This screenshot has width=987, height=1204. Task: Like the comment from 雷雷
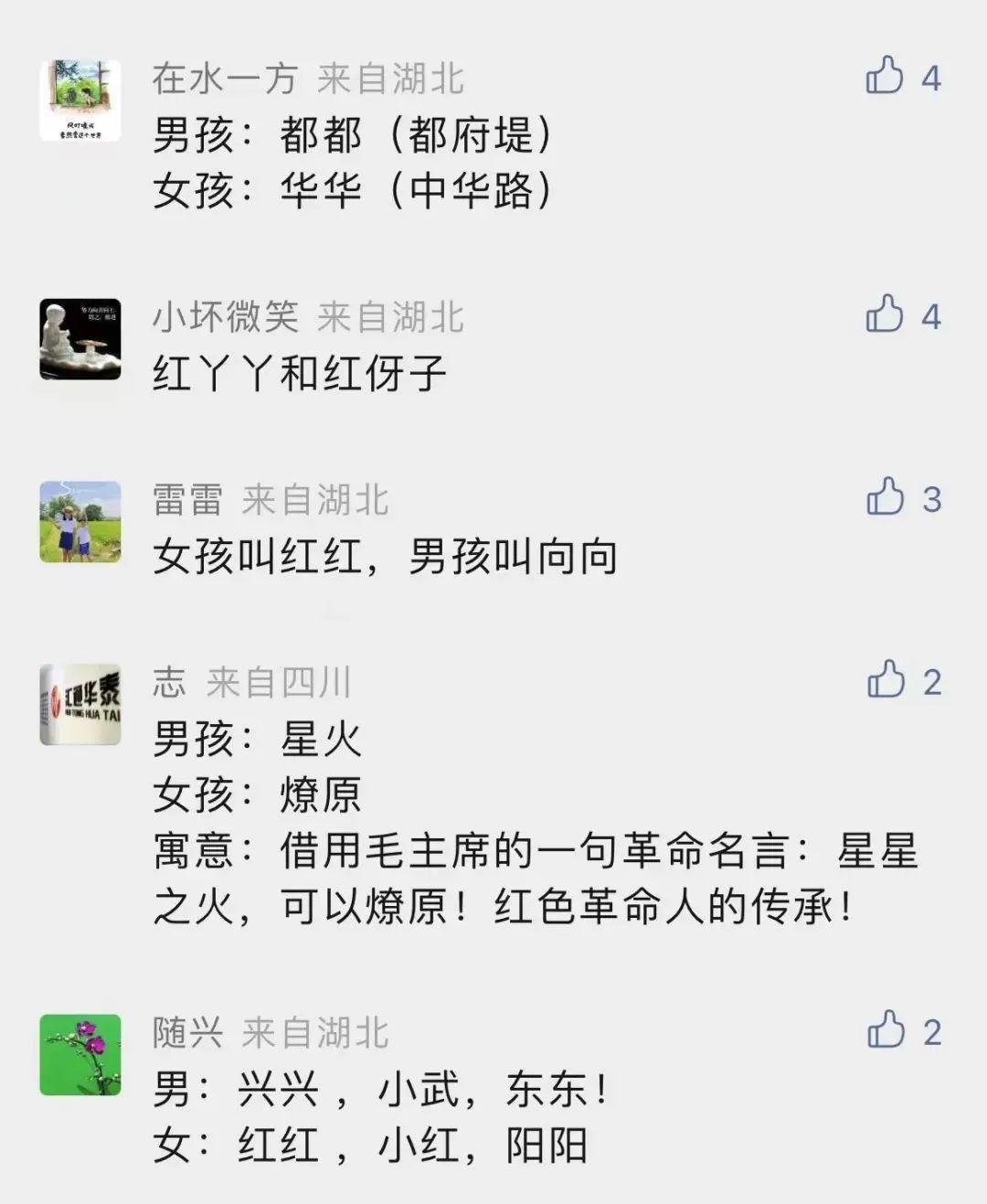point(885,497)
